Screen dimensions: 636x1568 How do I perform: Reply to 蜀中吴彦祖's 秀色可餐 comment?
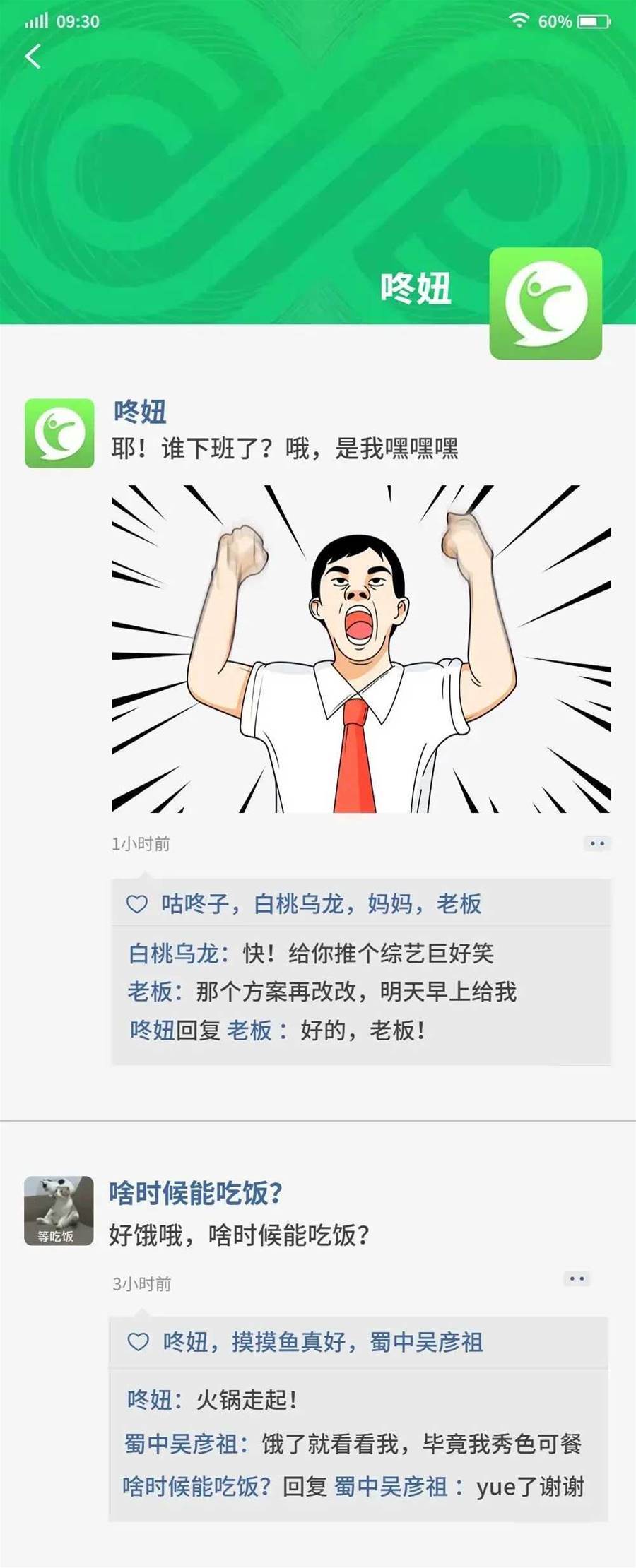421,1444
